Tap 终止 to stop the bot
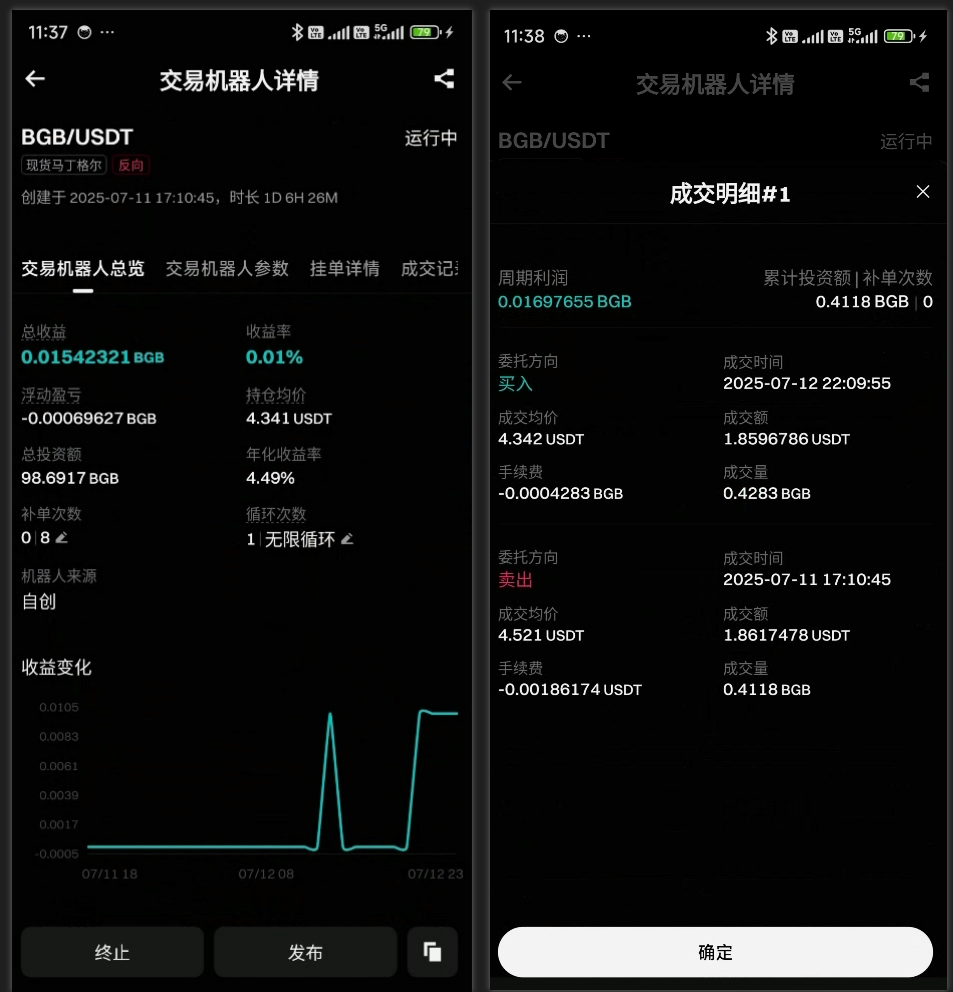This screenshot has width=953, height=992. [112, 952]
